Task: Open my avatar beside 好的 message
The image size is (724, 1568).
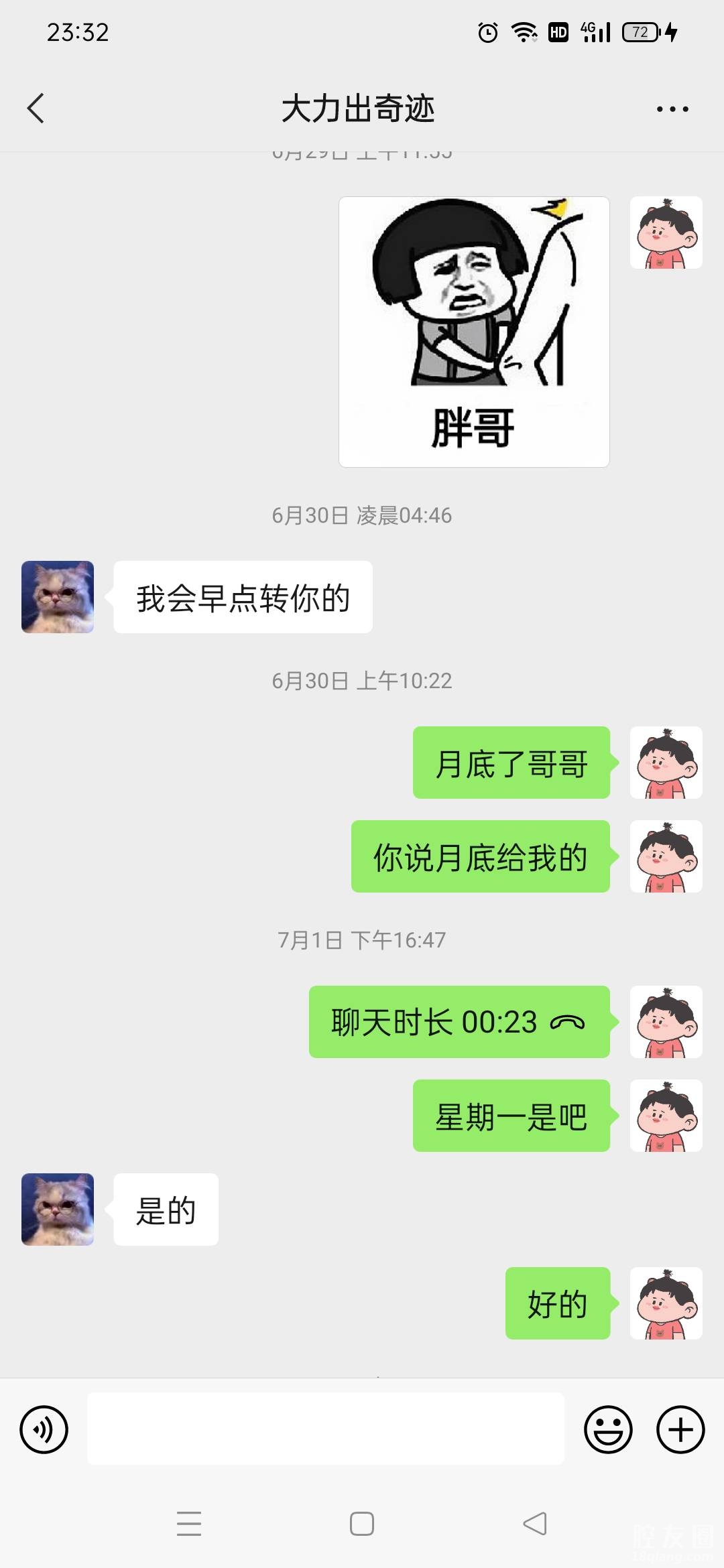Action: click(x=666, y=1303)
